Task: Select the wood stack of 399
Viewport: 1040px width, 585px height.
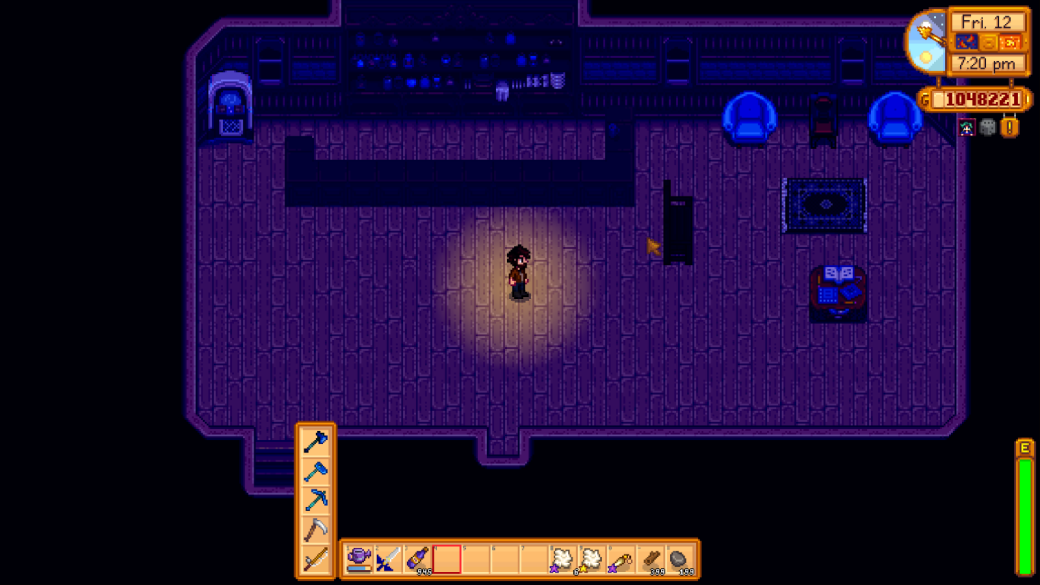Action: [x=651, y=559]
